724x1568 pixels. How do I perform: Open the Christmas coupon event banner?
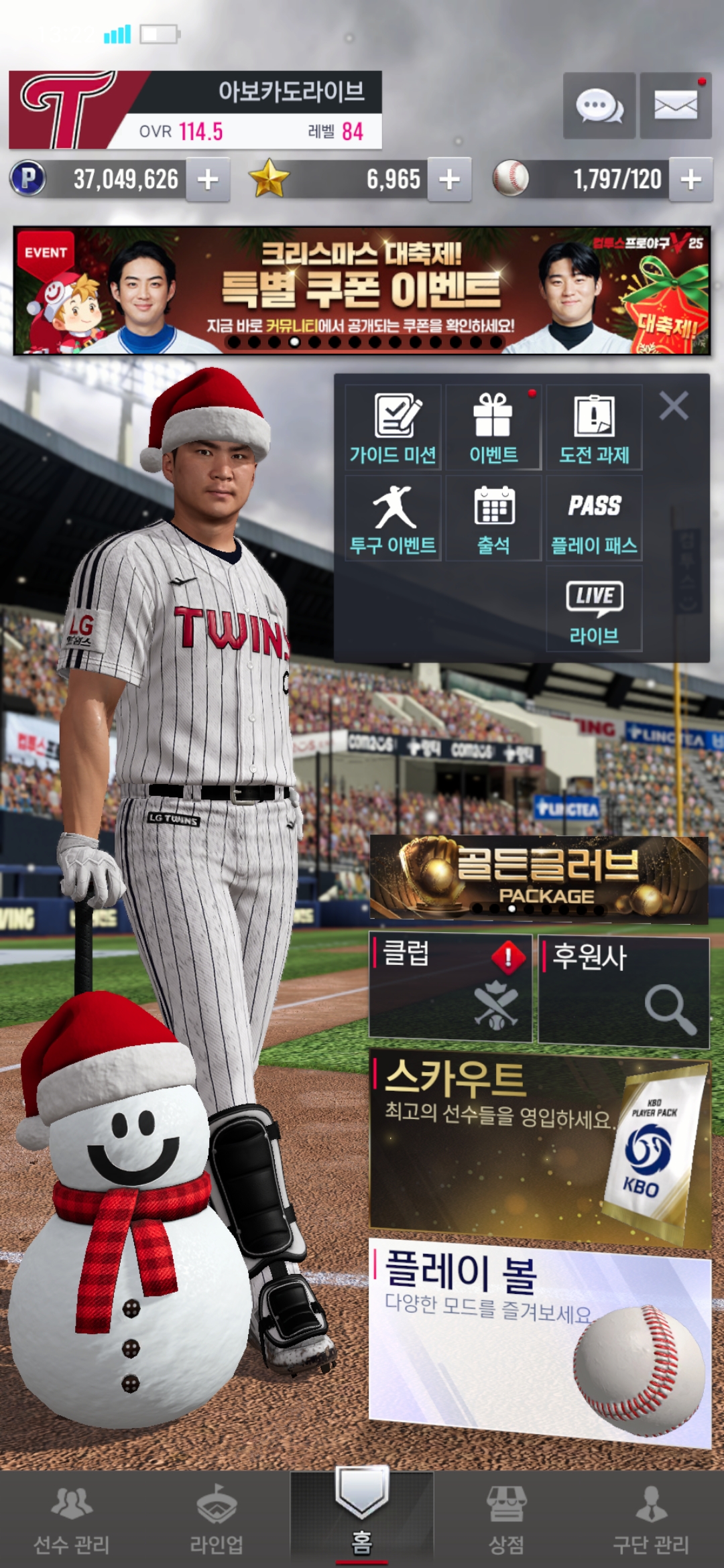(x=362, y=290)
